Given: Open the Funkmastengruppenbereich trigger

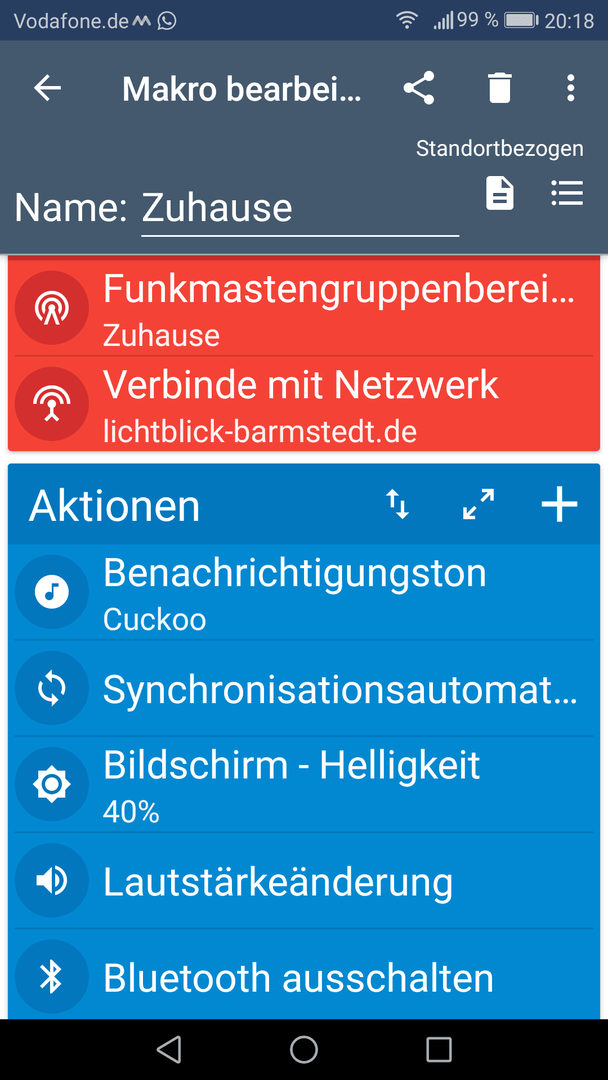Looking at the screenshot, I should coord(304,307).
